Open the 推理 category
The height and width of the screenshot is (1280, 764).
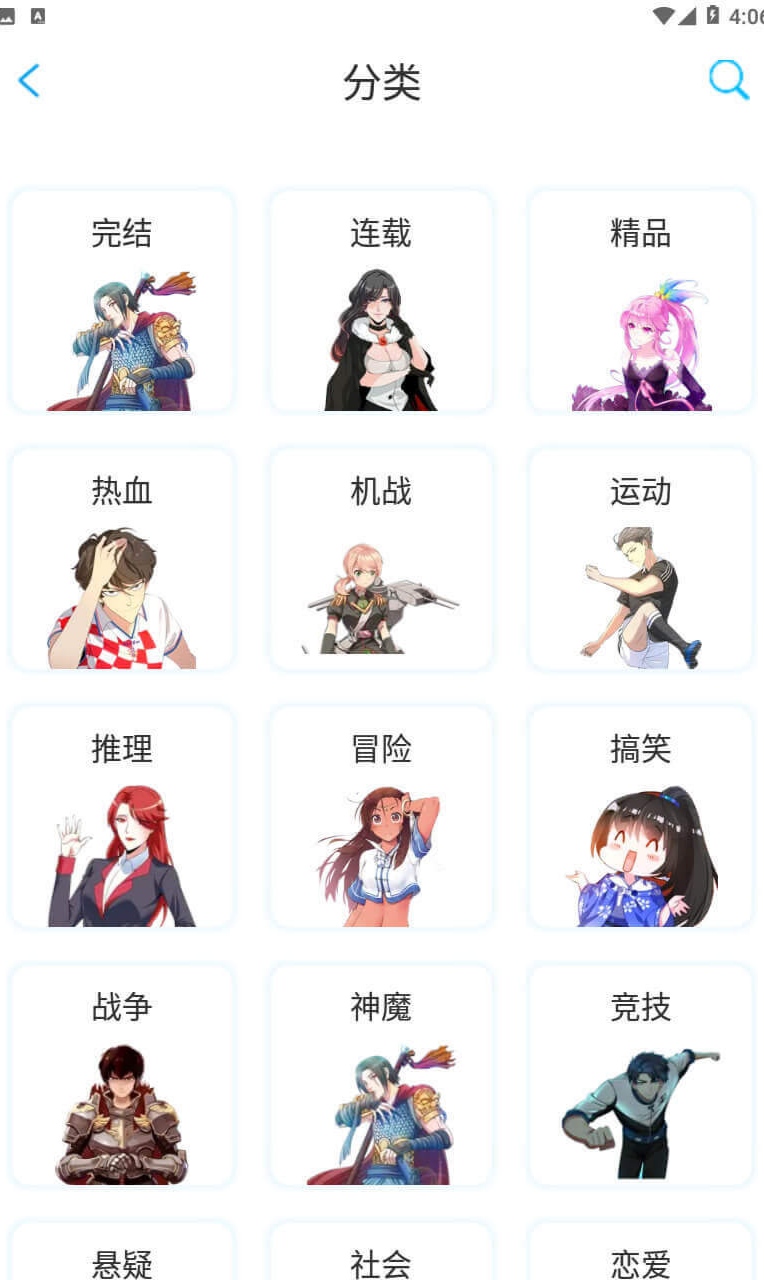coord(122,816)
